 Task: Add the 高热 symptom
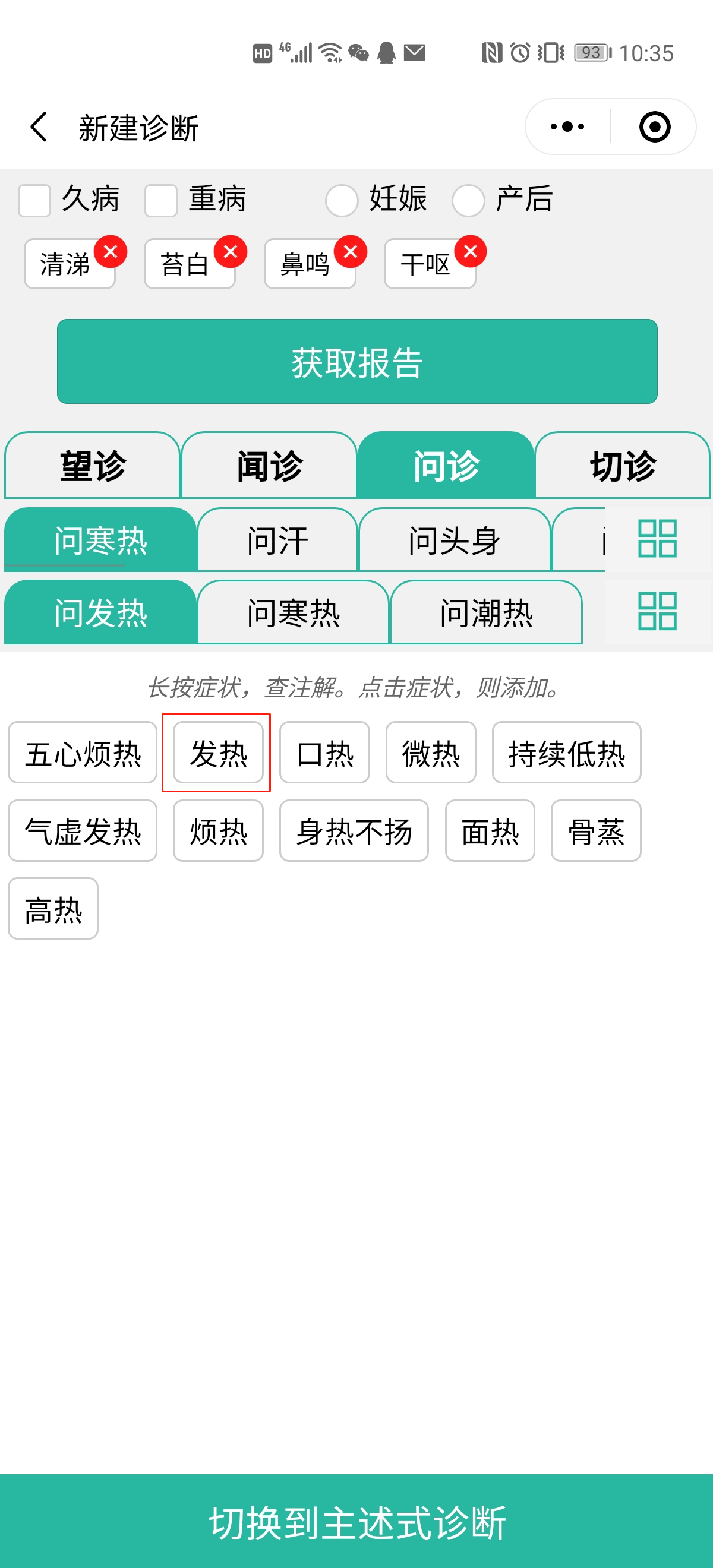[x=53, y=909]
